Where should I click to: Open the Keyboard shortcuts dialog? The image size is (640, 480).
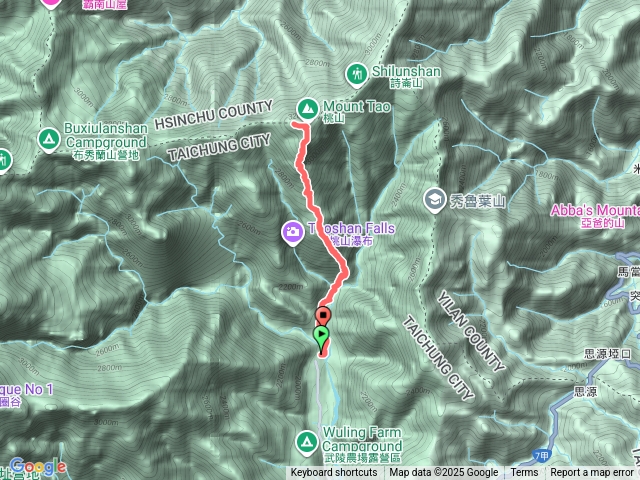click(x=334, y=472)
